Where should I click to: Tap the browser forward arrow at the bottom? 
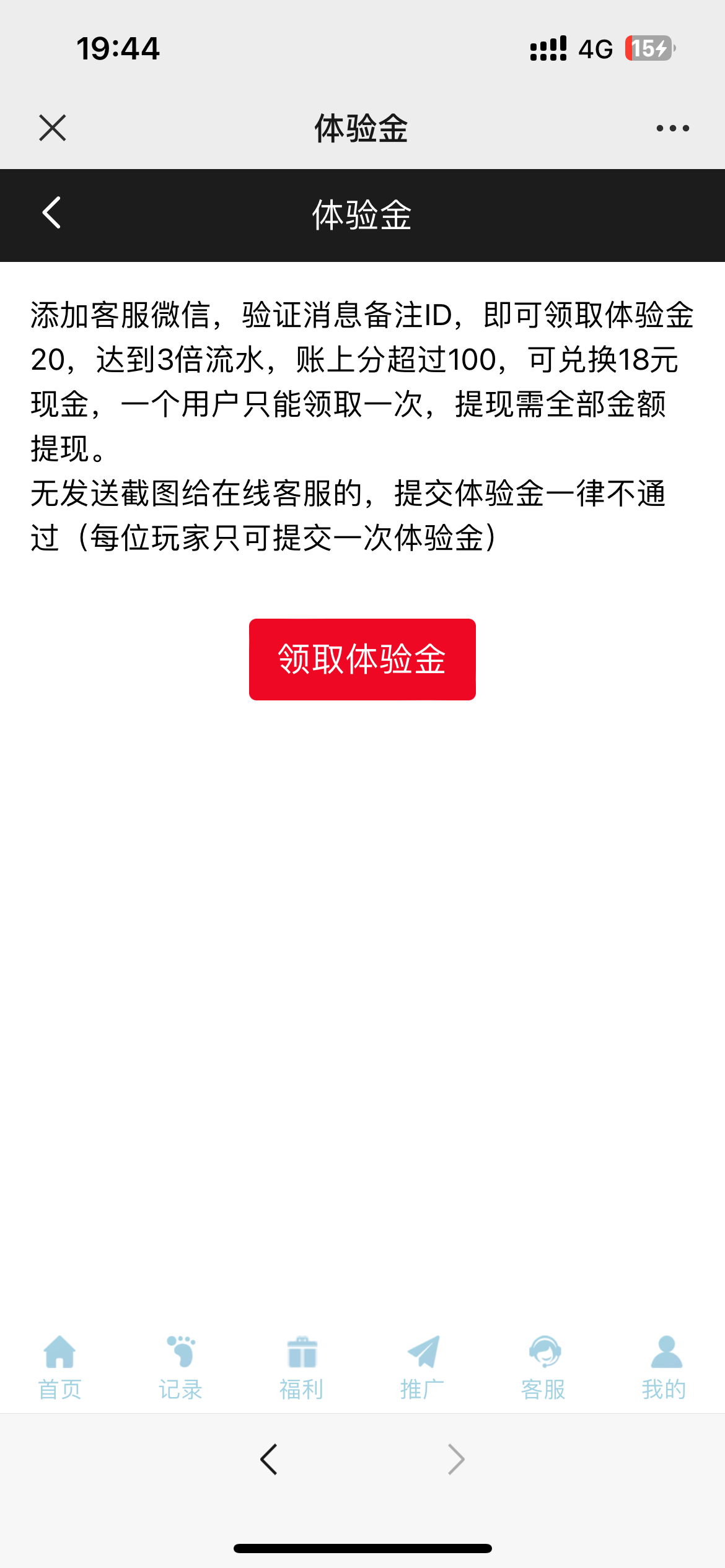[456, 1460]
